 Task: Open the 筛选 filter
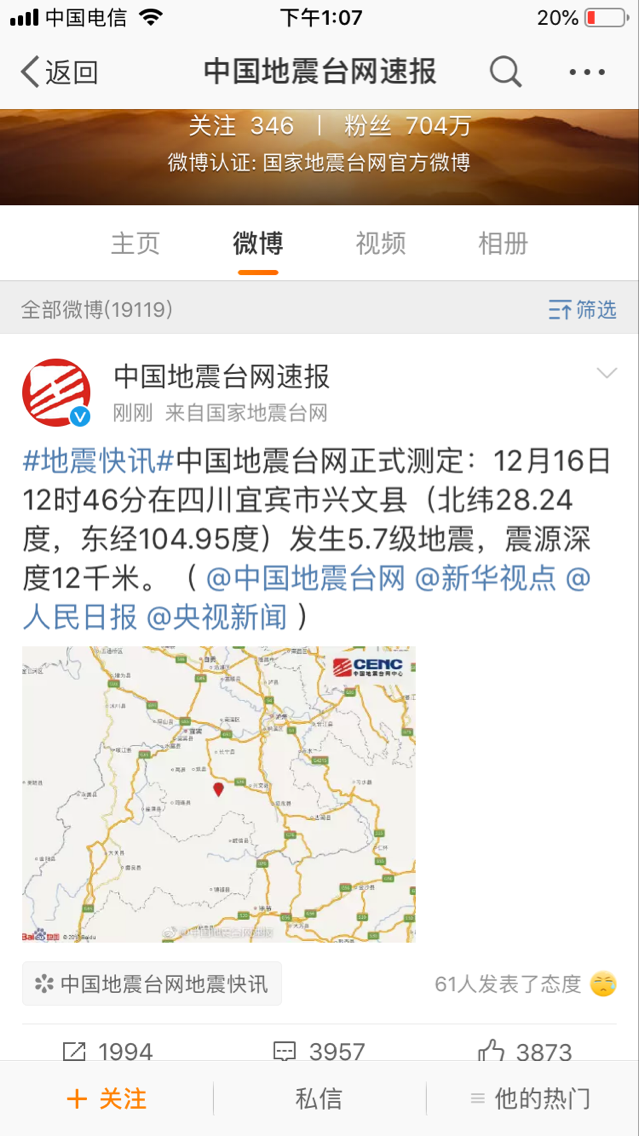click(583, 310)
